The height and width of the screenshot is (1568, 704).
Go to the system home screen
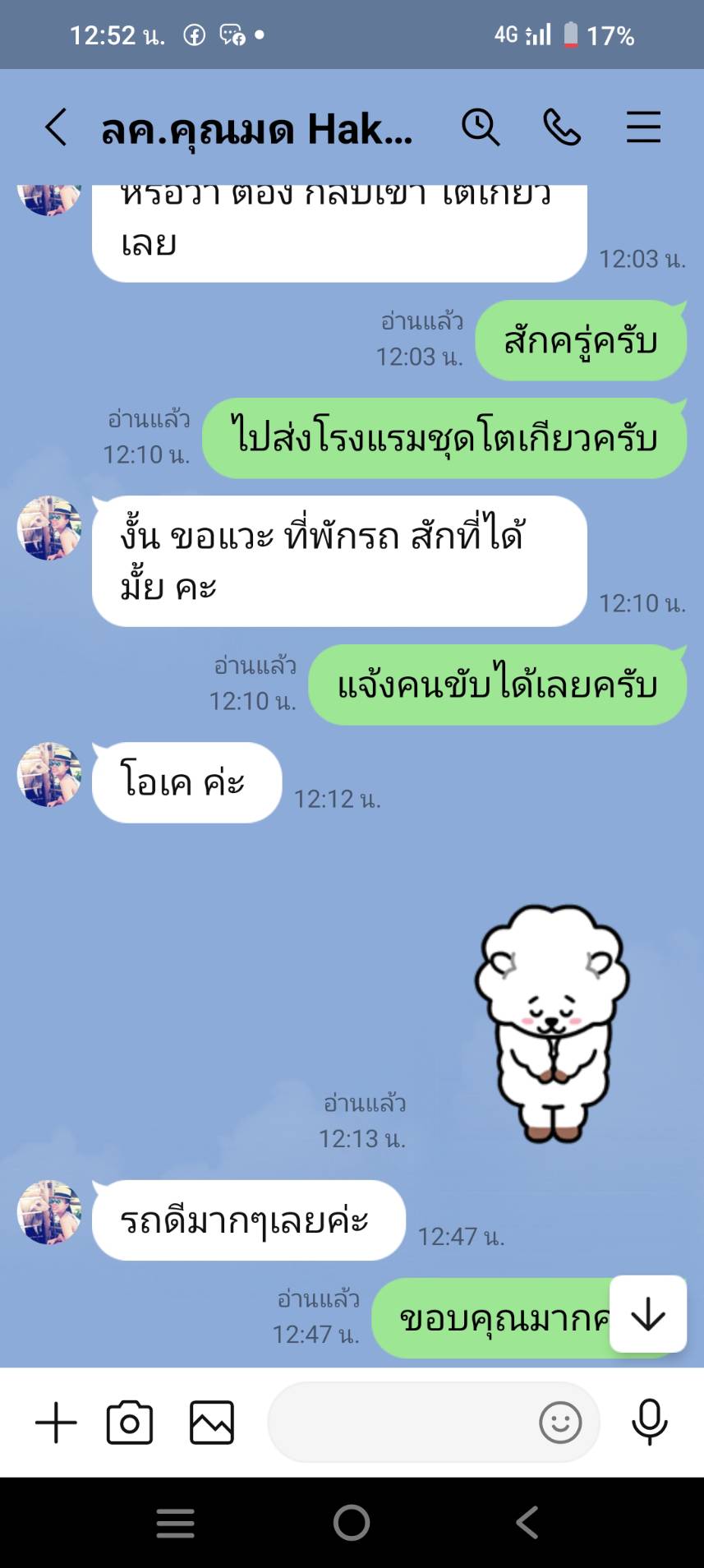coord(352,1523)
